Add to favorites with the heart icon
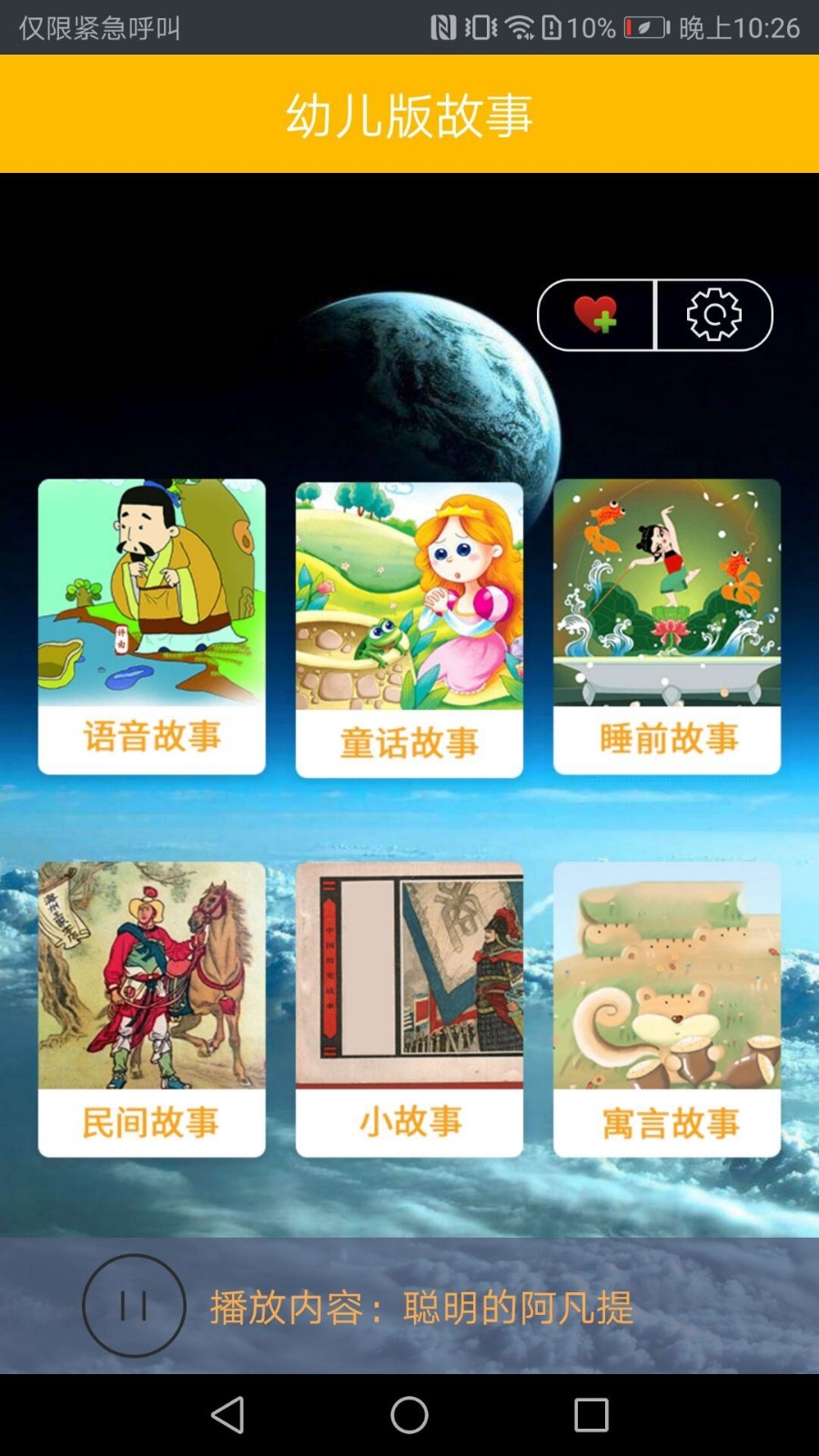 coord(596,315)
